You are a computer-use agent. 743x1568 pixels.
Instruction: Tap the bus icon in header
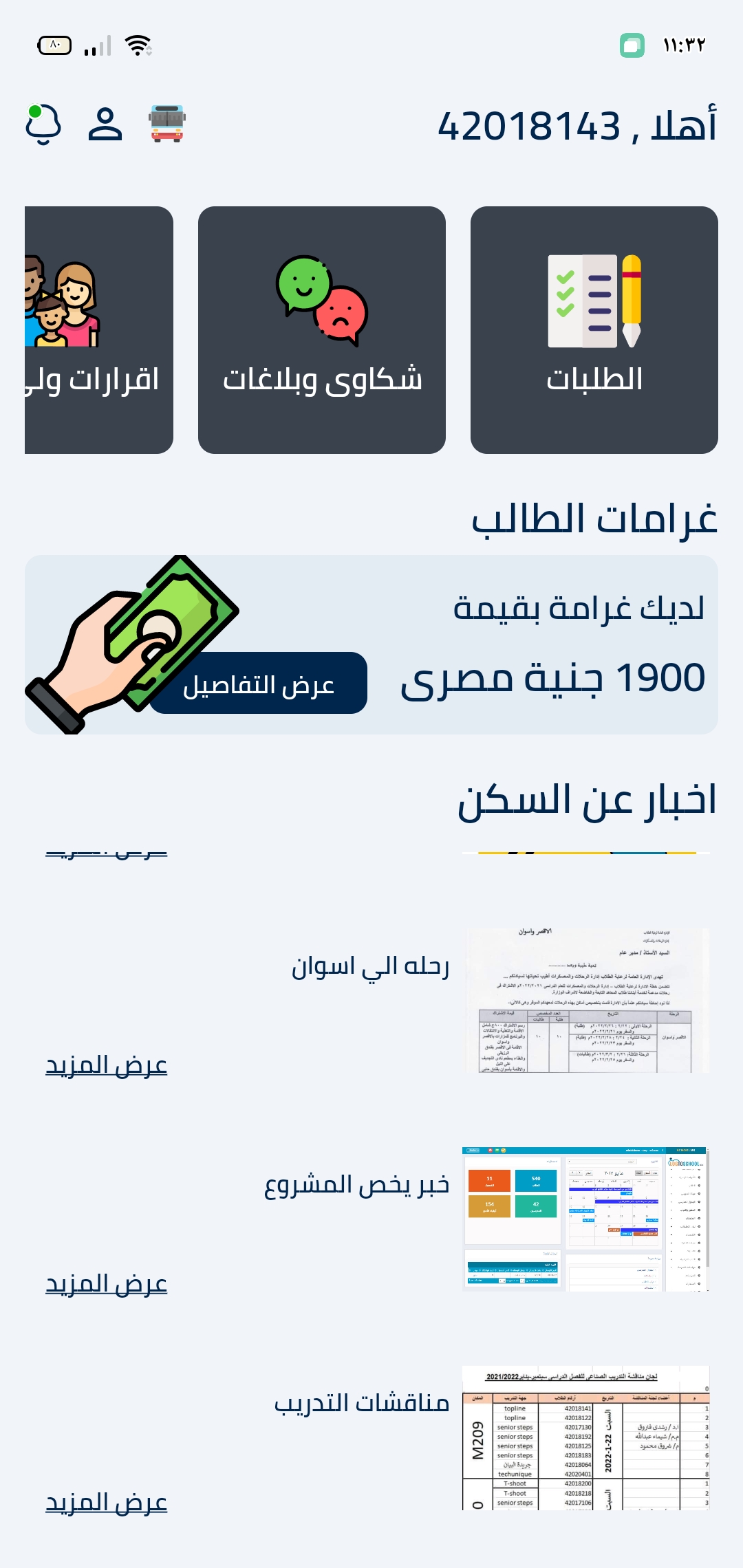point(167,124)
